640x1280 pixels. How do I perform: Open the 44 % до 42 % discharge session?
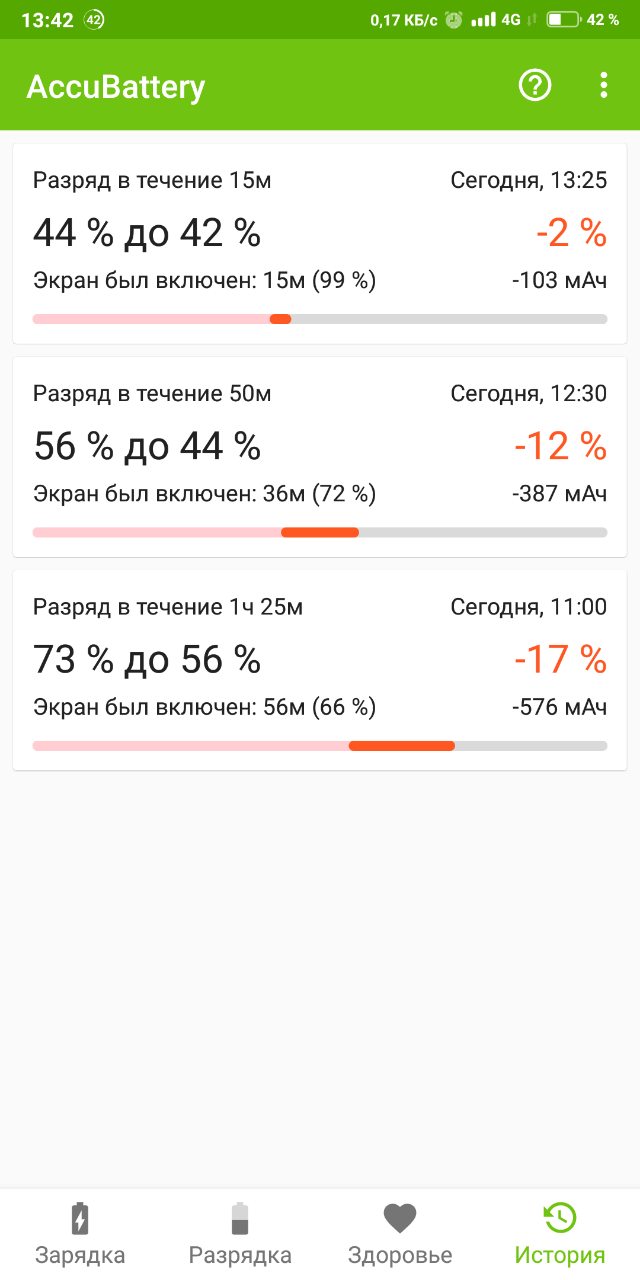coord(320,244)
